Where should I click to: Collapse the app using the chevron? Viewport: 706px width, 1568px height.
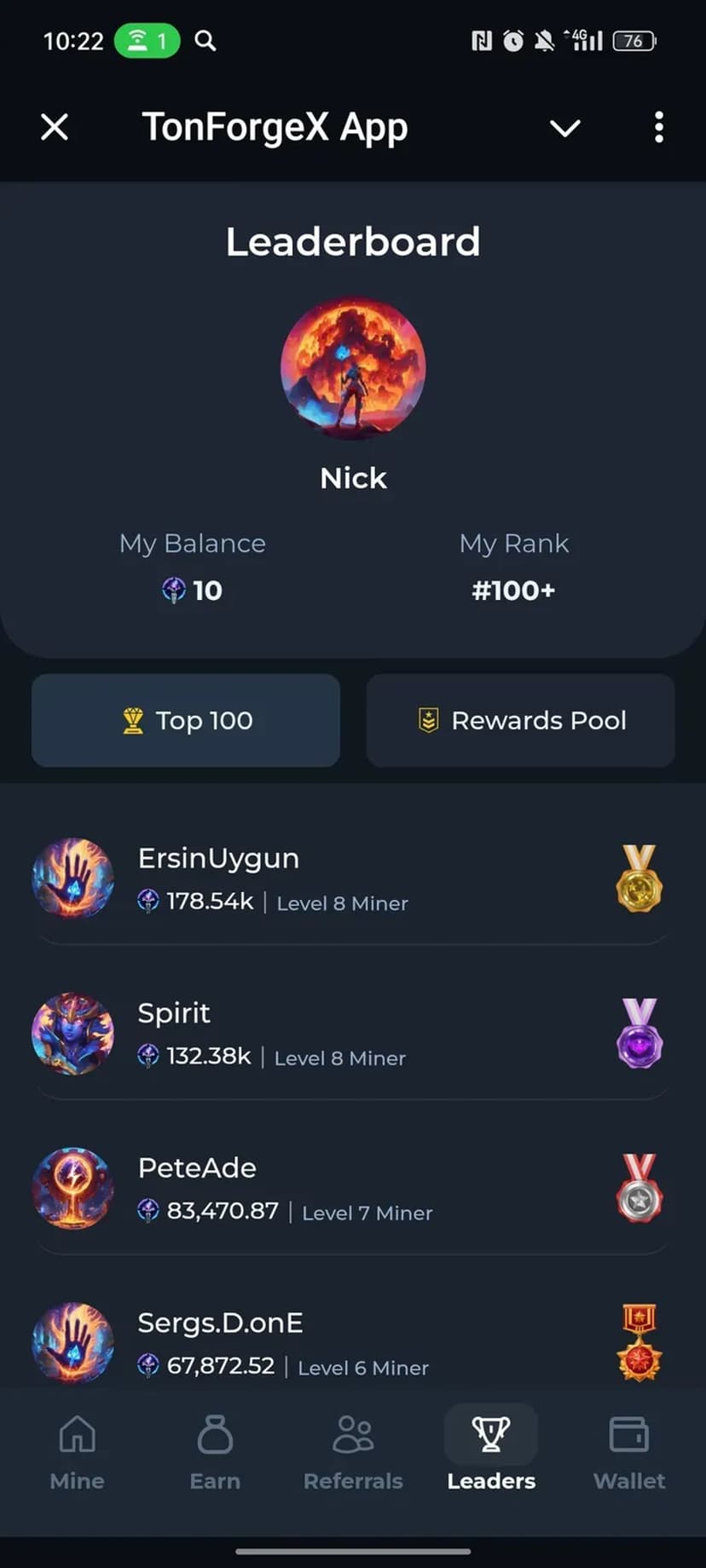coord(564,128)
